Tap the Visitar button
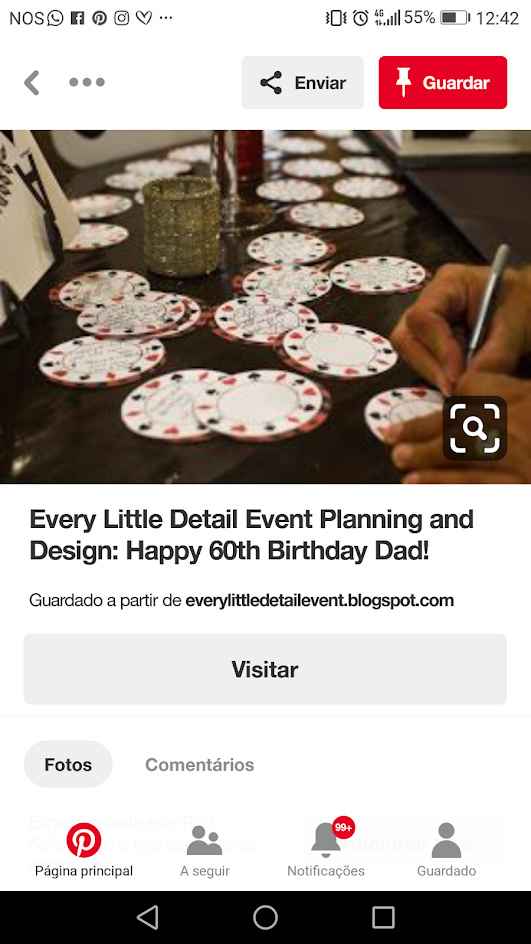 click(x=265, y=669)
